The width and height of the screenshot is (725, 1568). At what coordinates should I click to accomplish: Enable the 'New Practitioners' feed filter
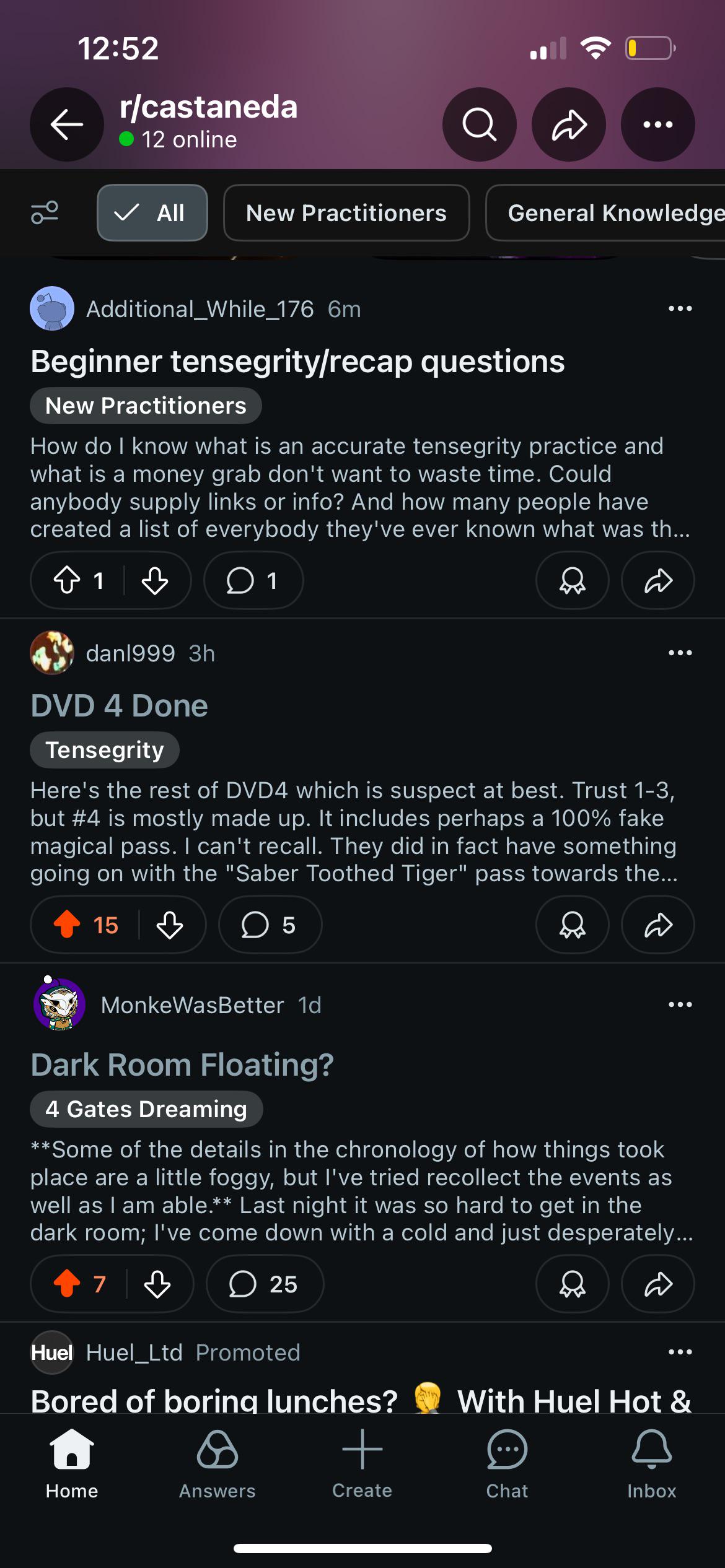point(346,212)
